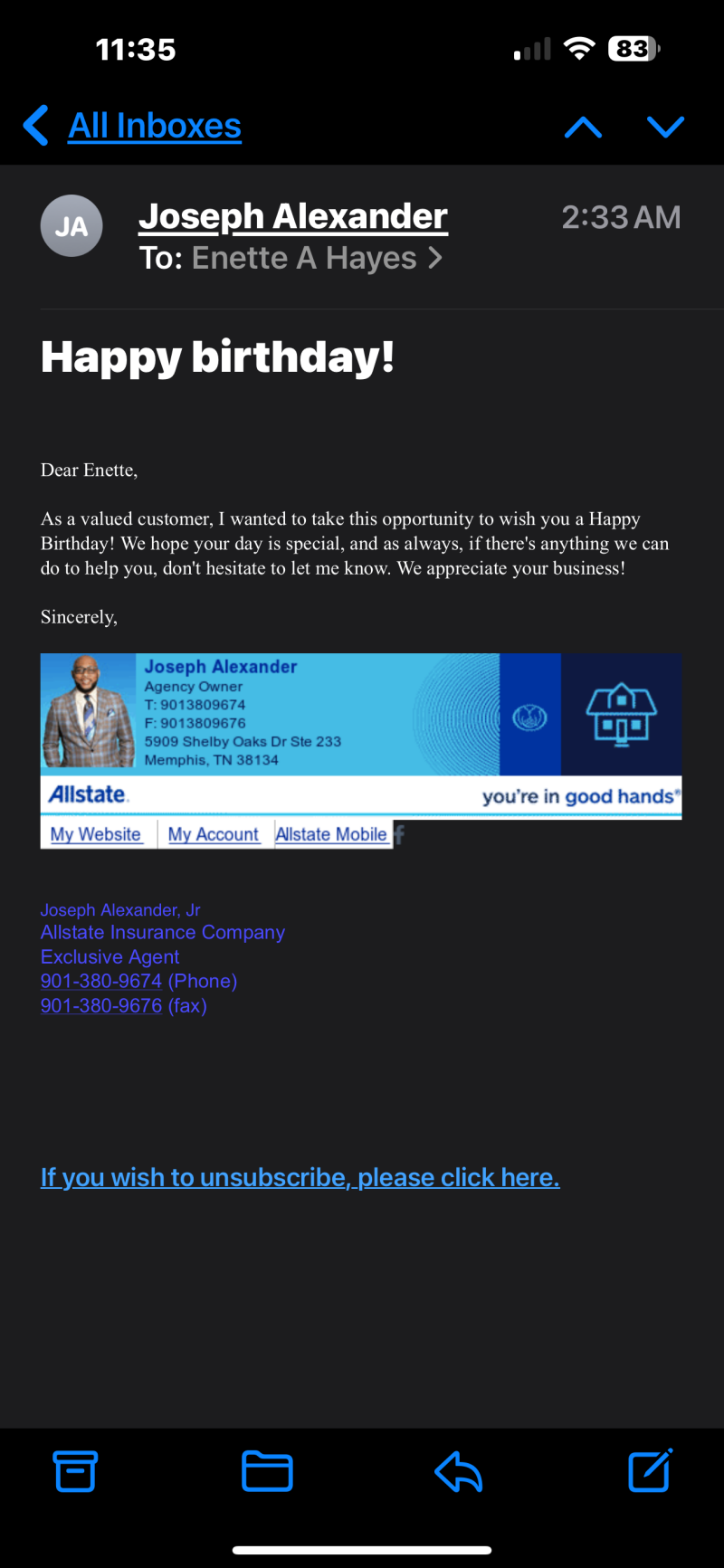Open the My Account link

[x=214, y=834]
